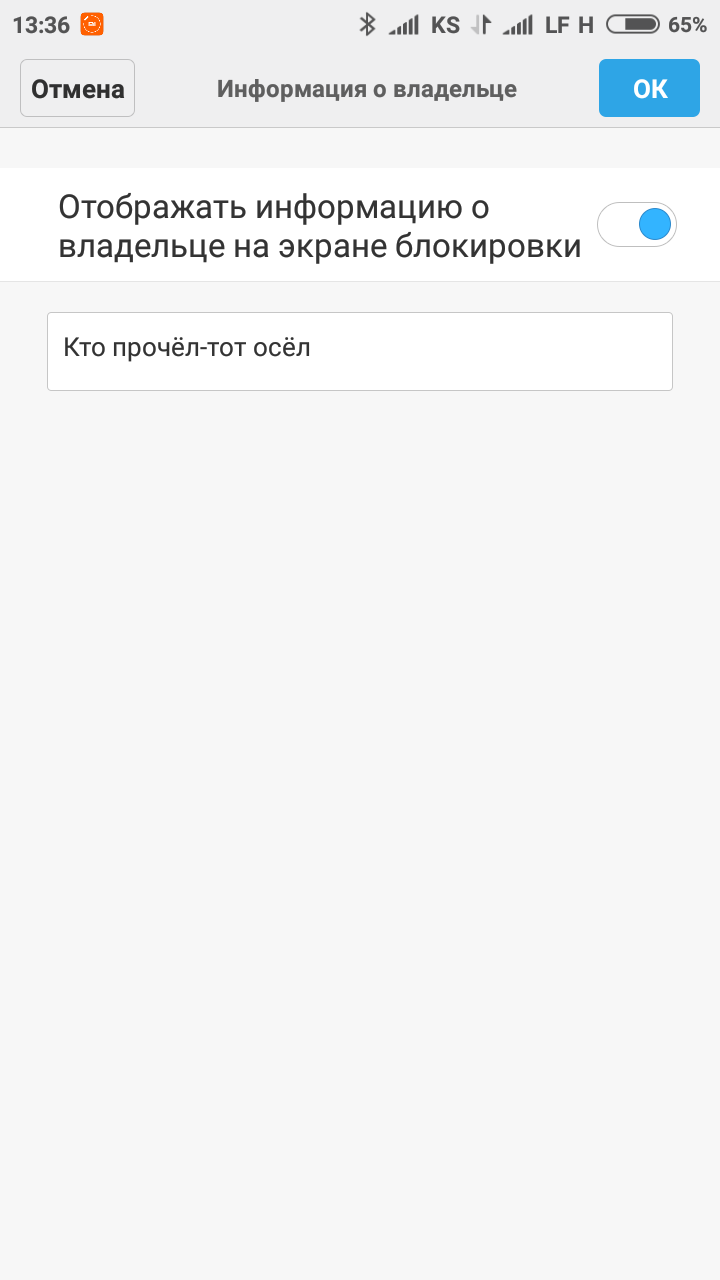Viewport: 720px width, 1280px height.
Task: Confirm with the OK button
Action: 649,88
